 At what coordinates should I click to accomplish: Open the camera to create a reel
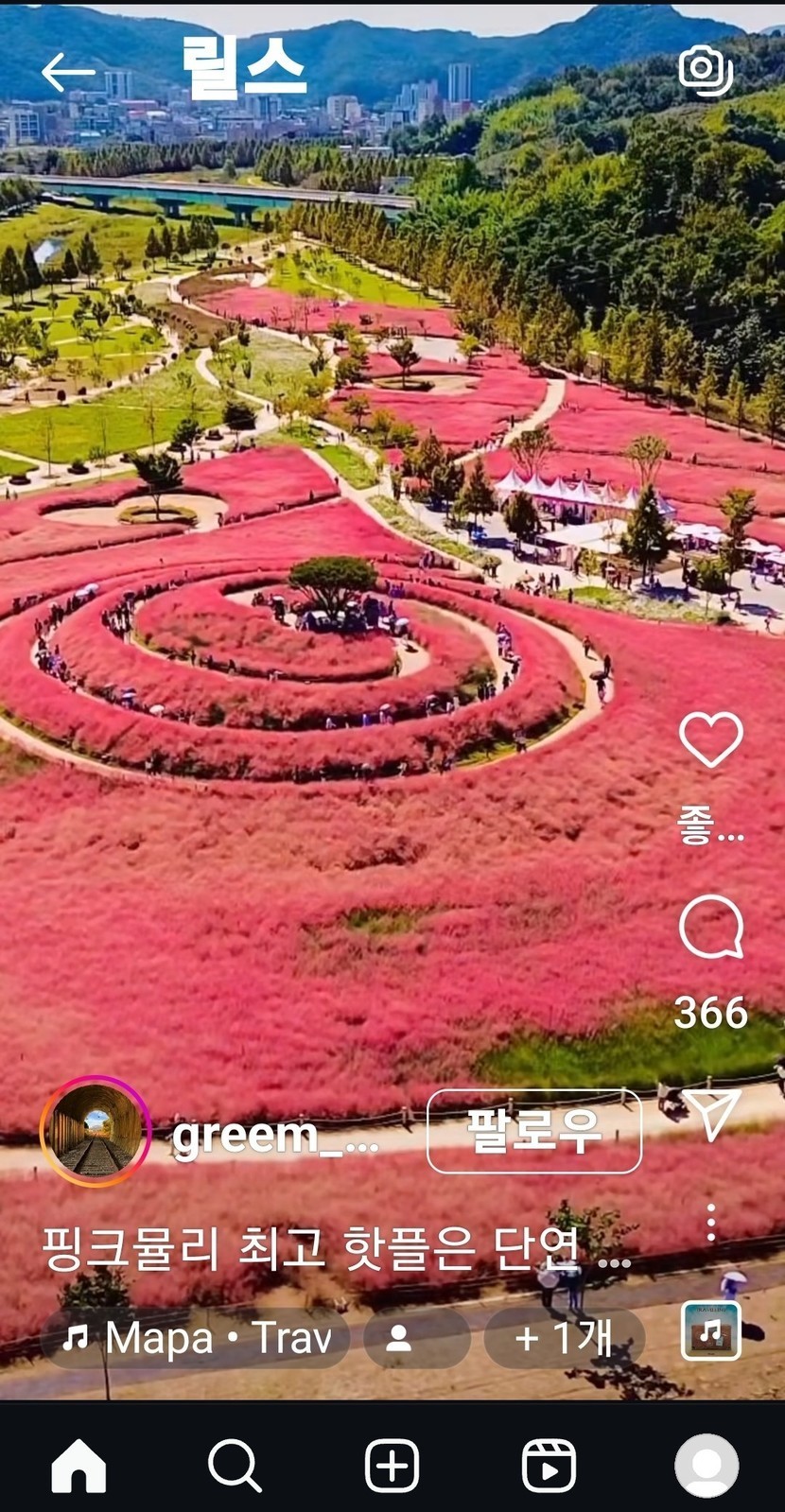coord(706,69)
